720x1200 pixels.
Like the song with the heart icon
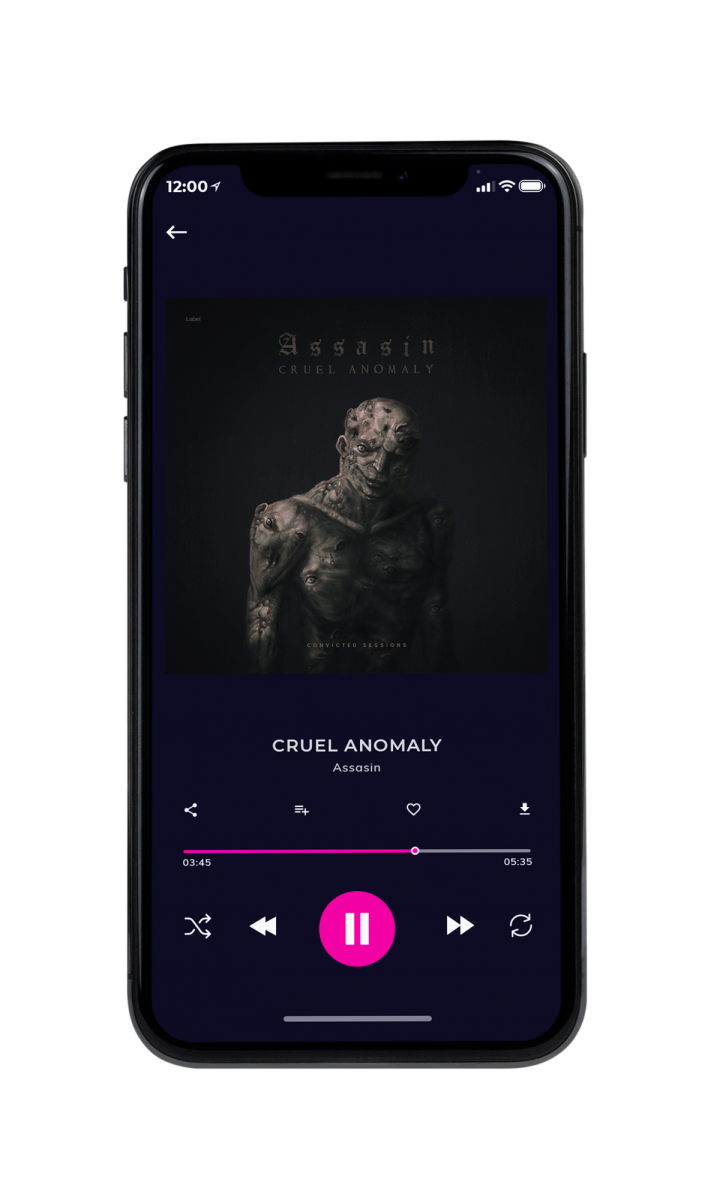[413, 810]
